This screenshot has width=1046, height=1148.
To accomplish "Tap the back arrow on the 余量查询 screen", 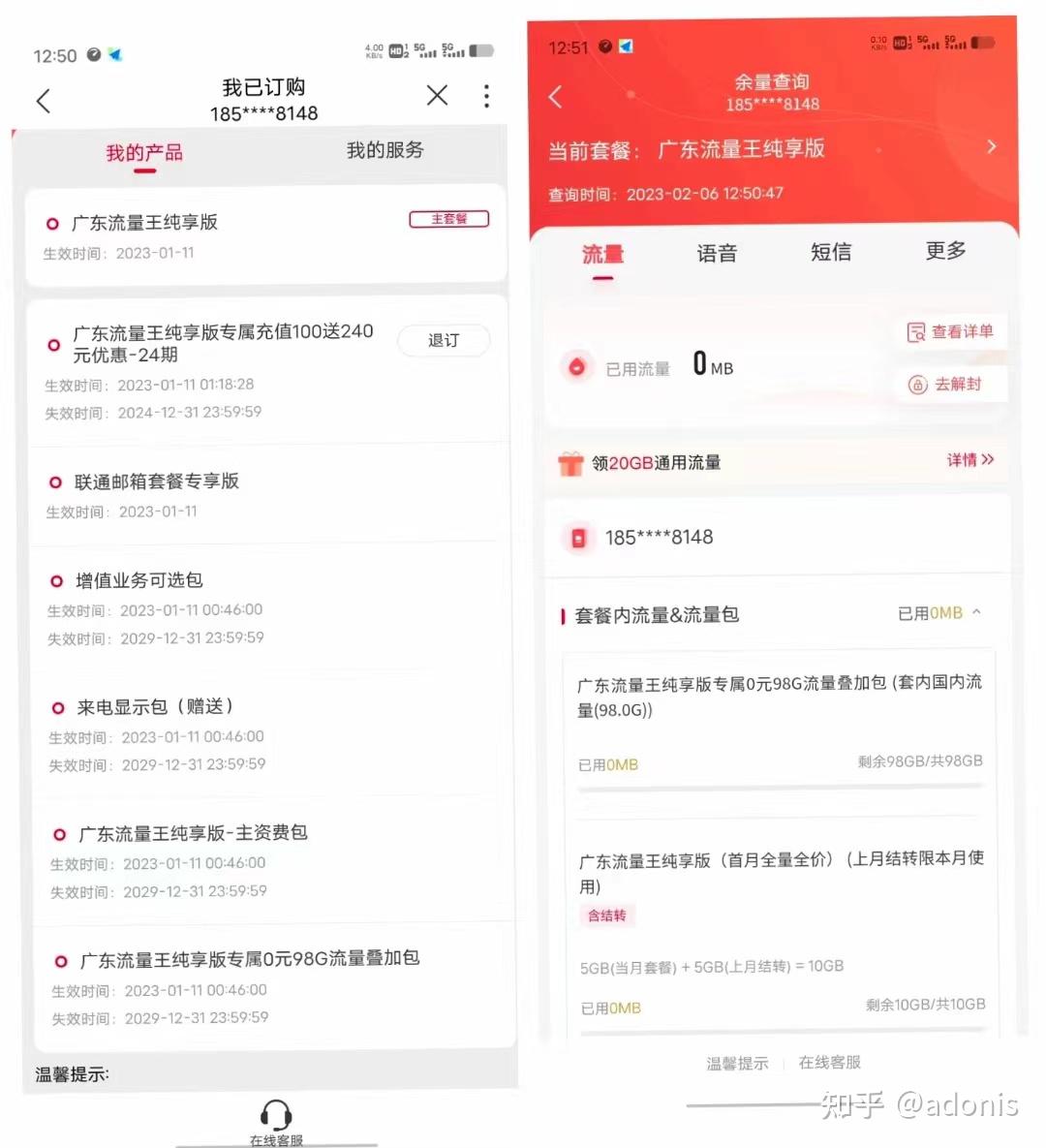I will click(555, 97).
